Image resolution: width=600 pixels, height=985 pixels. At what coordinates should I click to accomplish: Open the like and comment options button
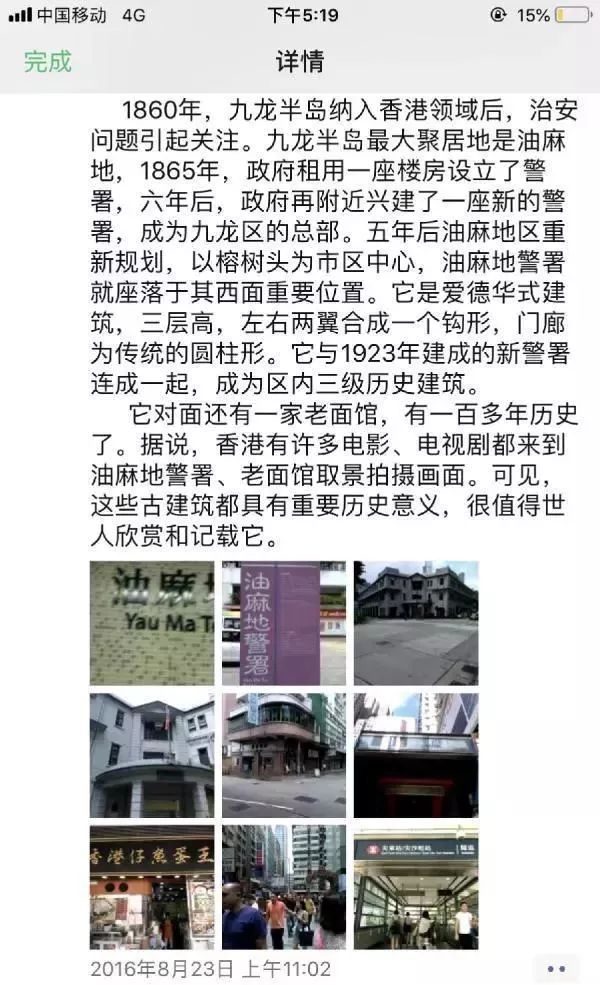coord(556,968)
